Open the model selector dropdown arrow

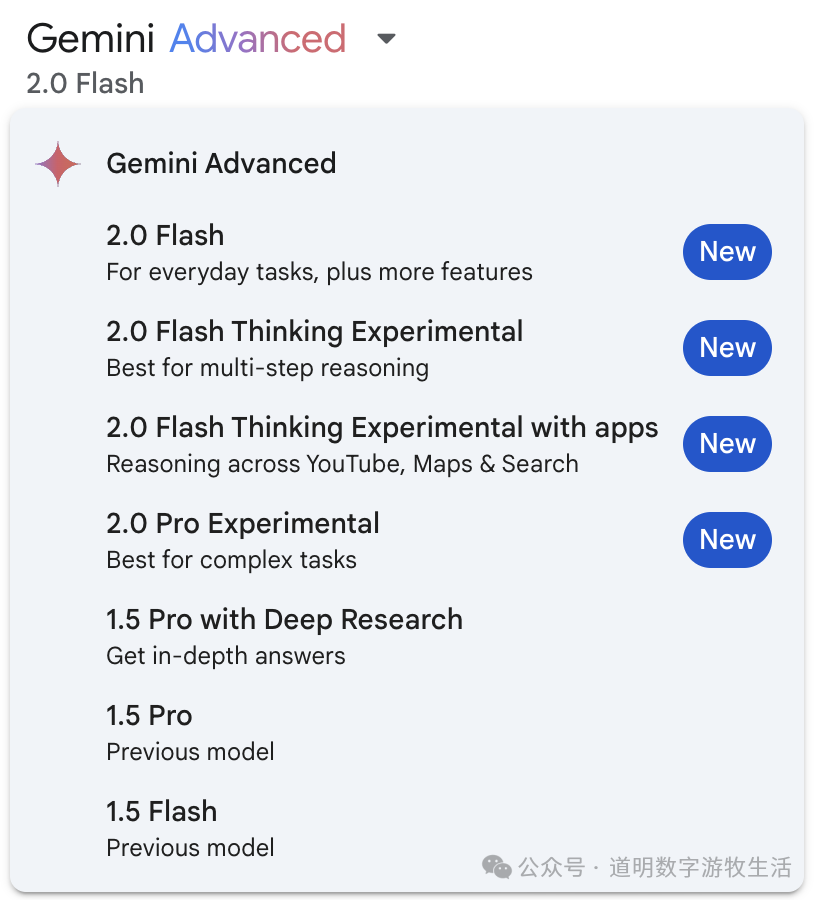pyautogui.click(x=386, y=38)
